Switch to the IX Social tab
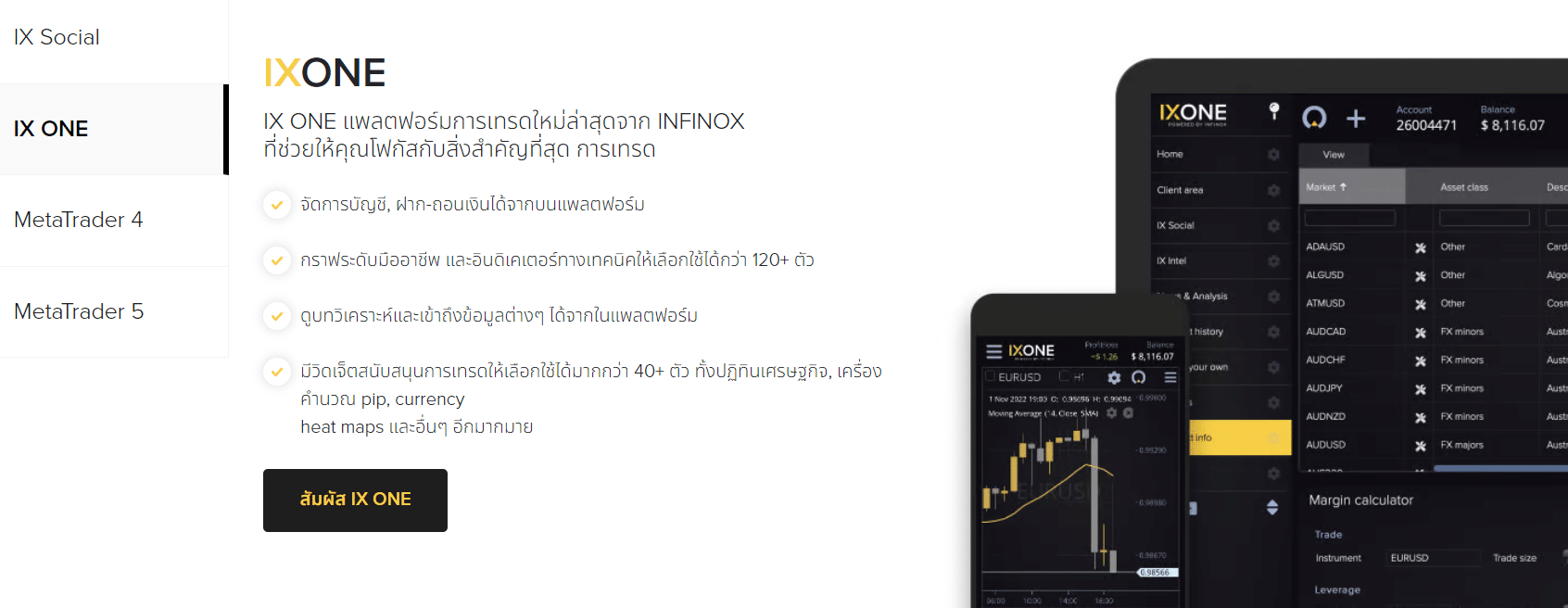1568x608 pixels. pos(57,37)
